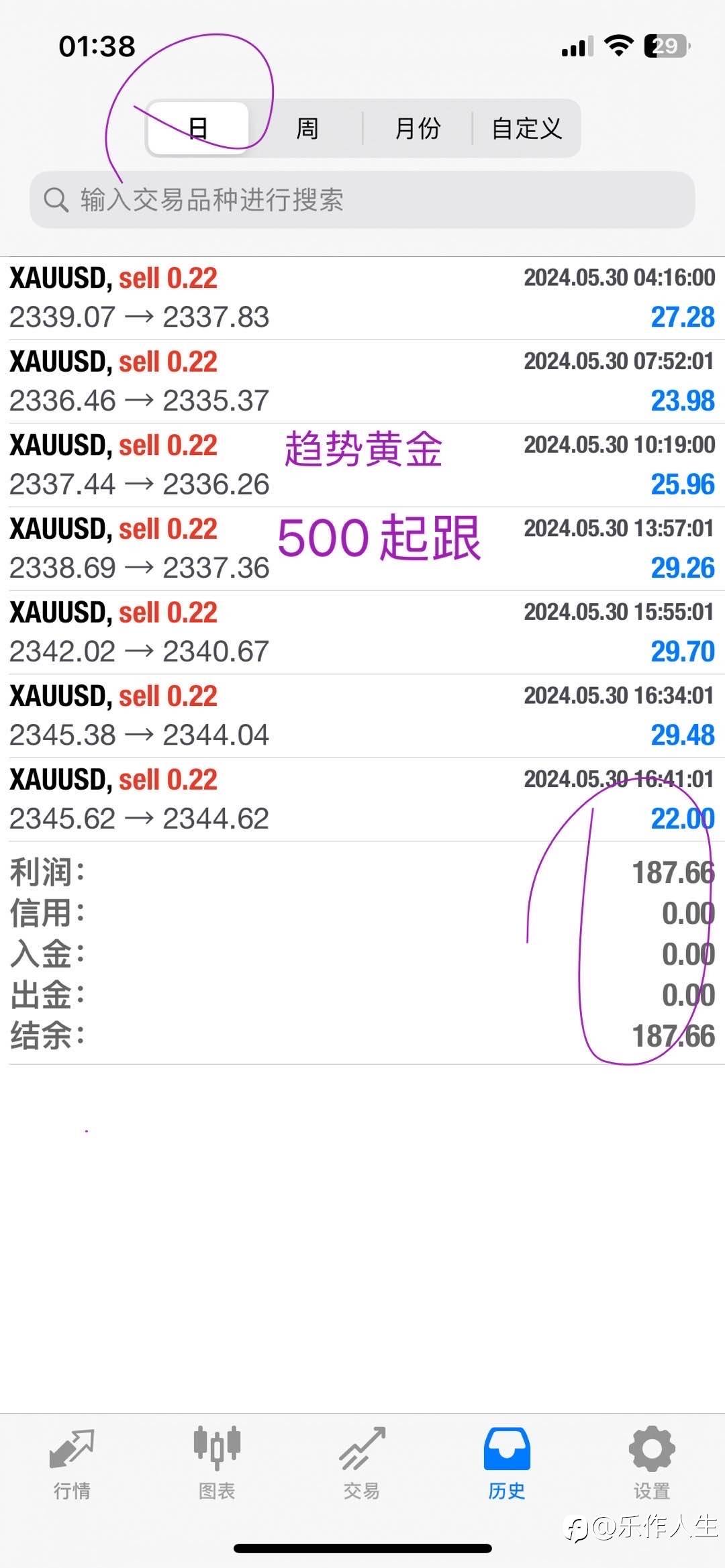The height and width of the screenshot is (1568, 725).
Task: Tap the symbol search field
Action: (x=362, y=200)
